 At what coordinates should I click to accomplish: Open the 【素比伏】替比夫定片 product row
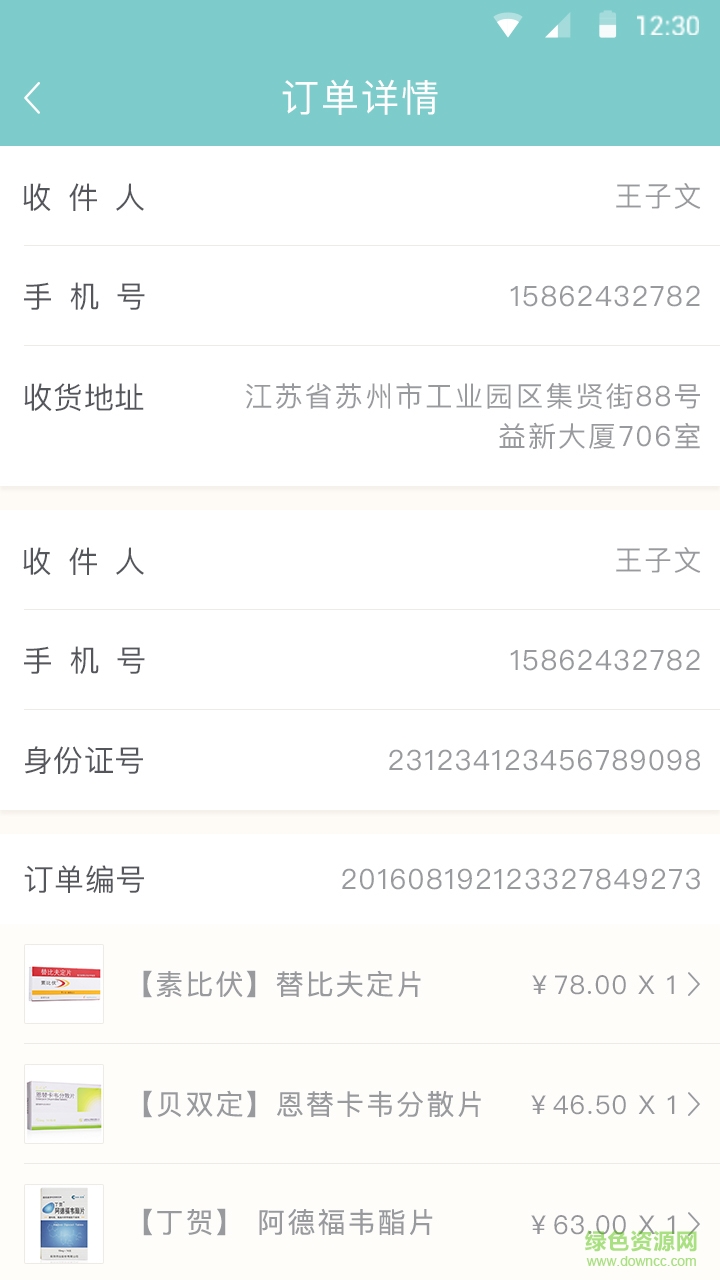[360, 985]
